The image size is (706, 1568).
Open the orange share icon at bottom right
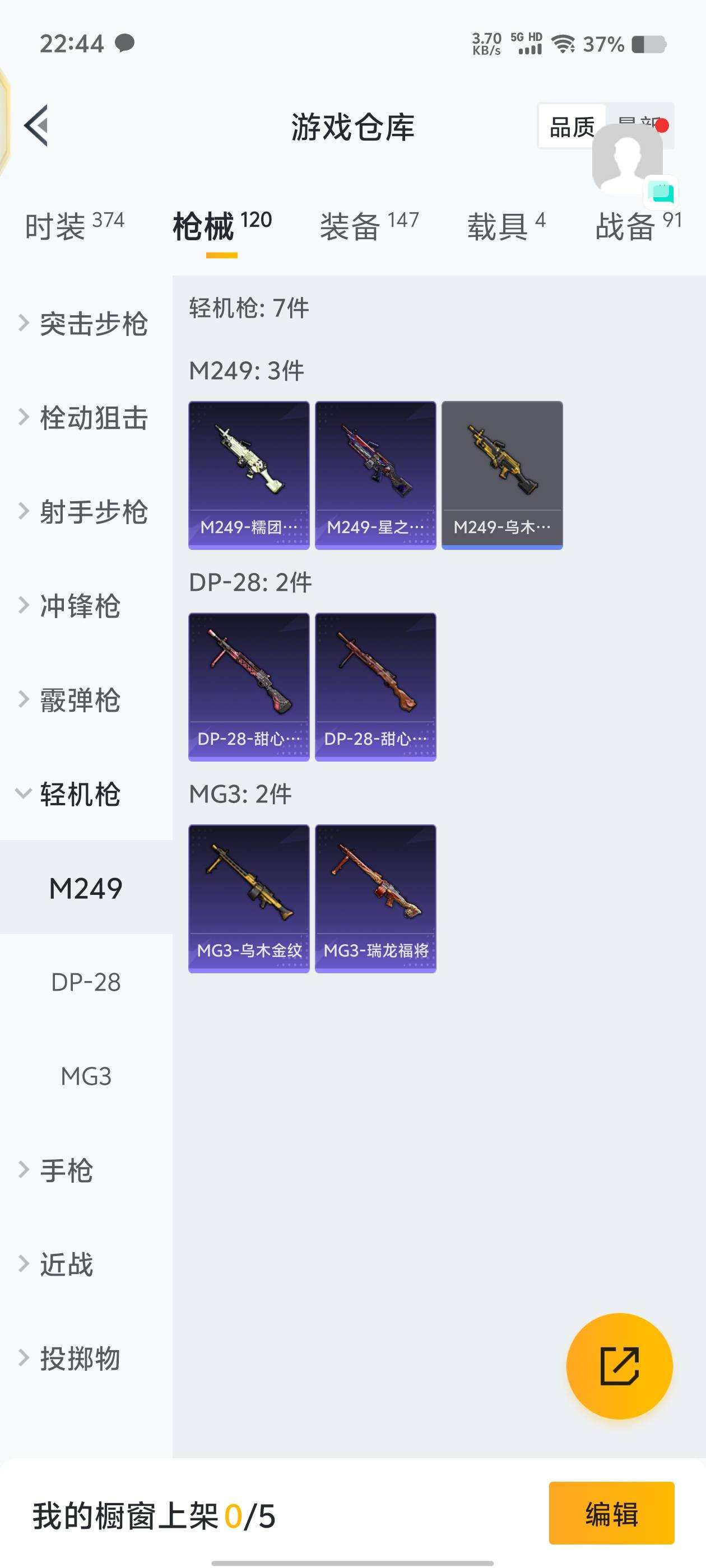620,1366
